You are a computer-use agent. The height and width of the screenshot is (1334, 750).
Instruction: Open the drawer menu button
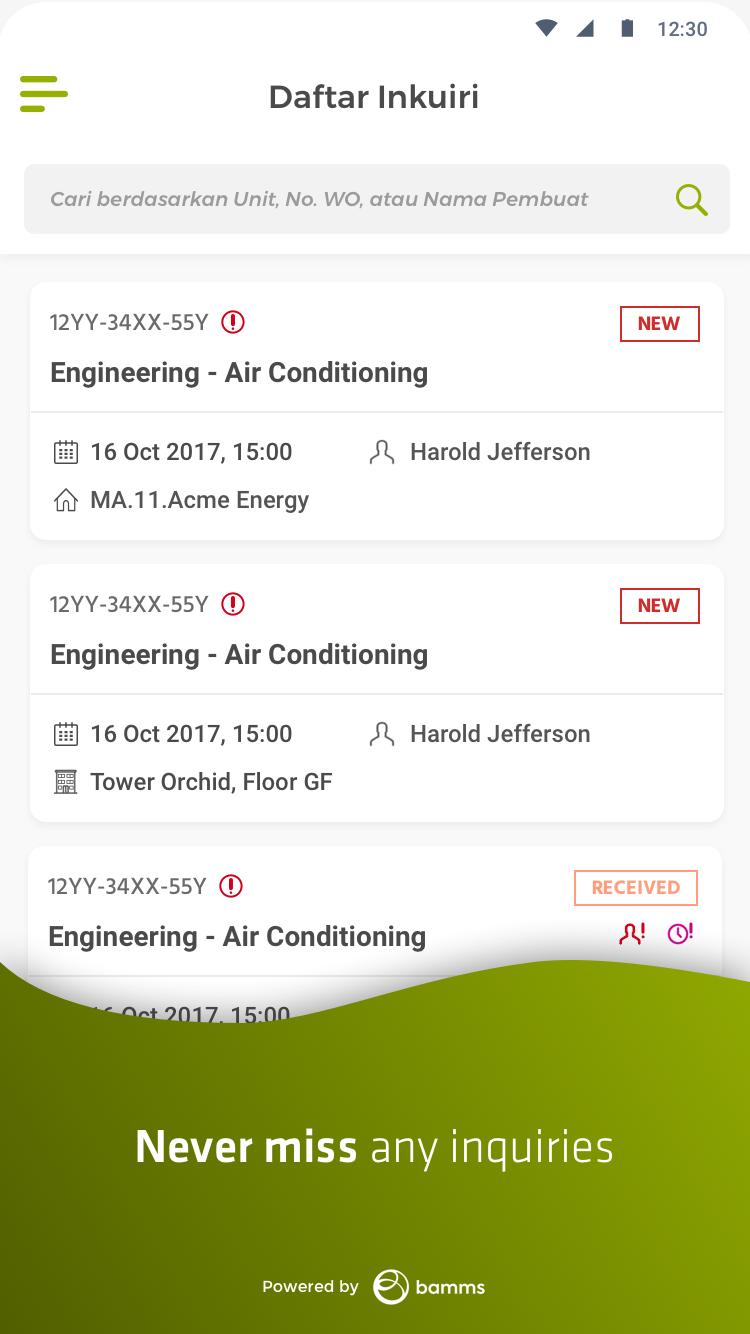pos(44,94)
